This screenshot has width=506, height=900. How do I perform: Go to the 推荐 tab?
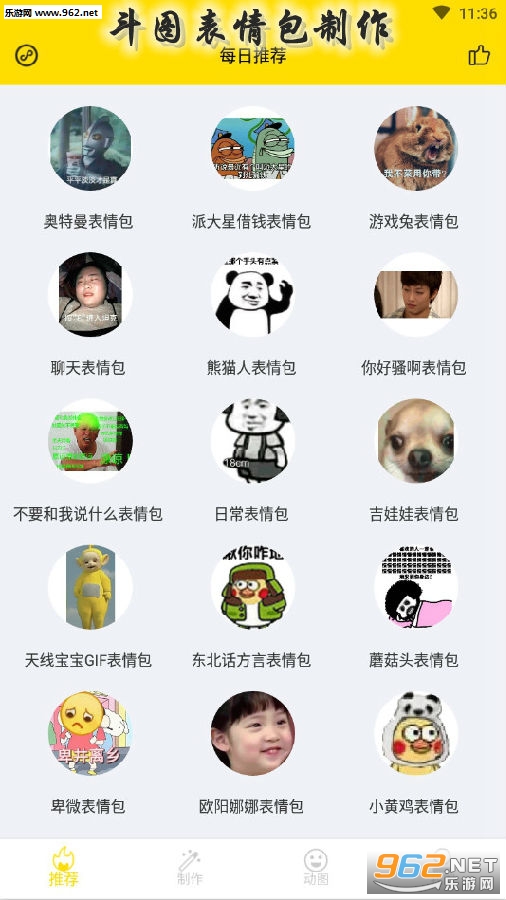click(x=63, y=868)
